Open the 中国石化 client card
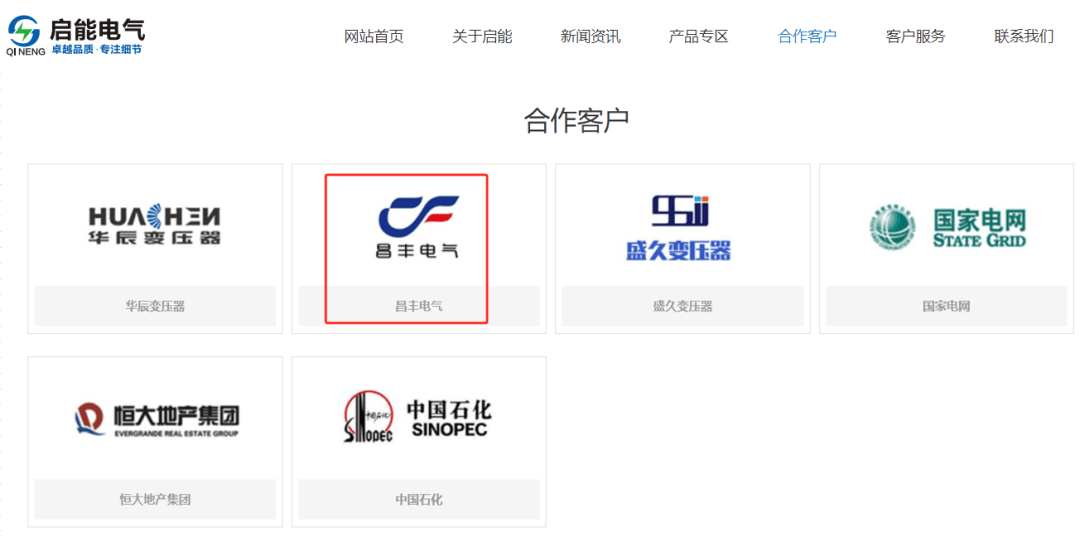The image size is (1080, 542). tap(419, 440)
